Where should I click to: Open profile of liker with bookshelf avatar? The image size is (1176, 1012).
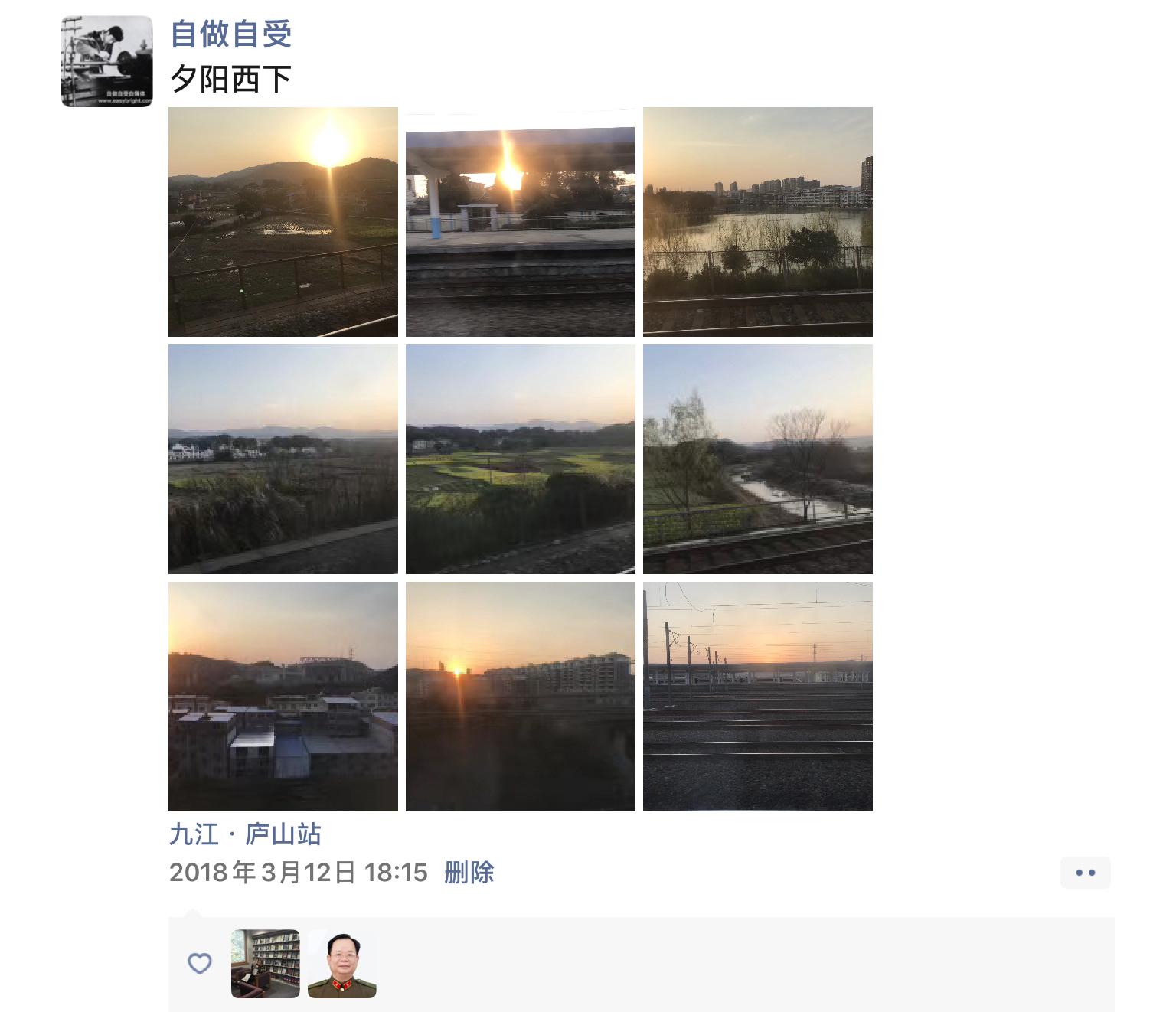point(266,964)
